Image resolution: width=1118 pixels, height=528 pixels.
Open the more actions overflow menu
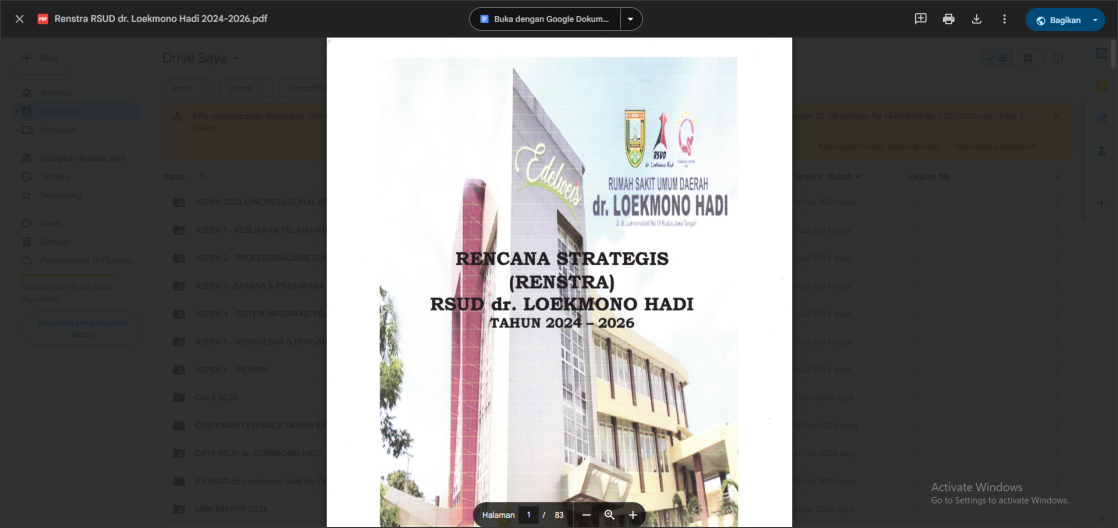1005,19
